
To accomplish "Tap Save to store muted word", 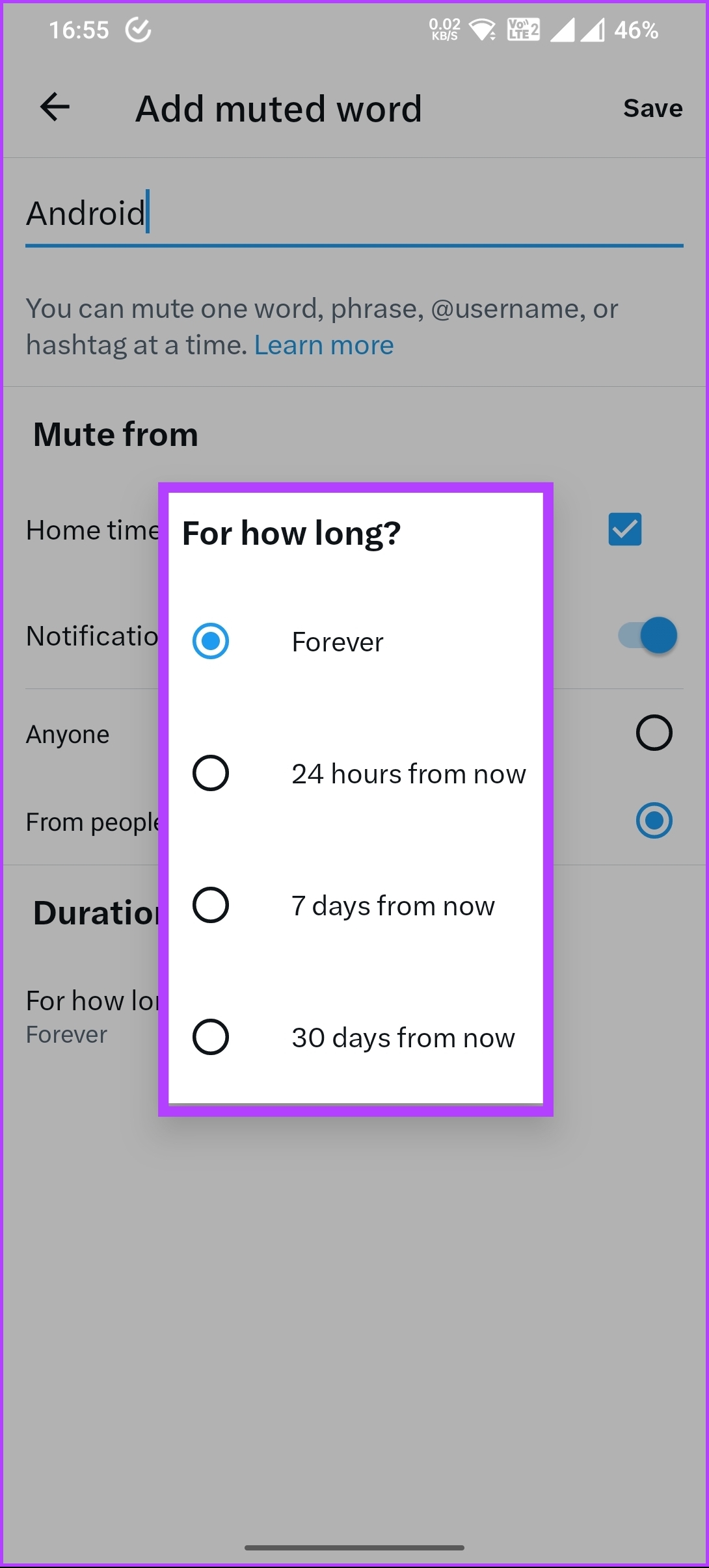I will 652,108.
